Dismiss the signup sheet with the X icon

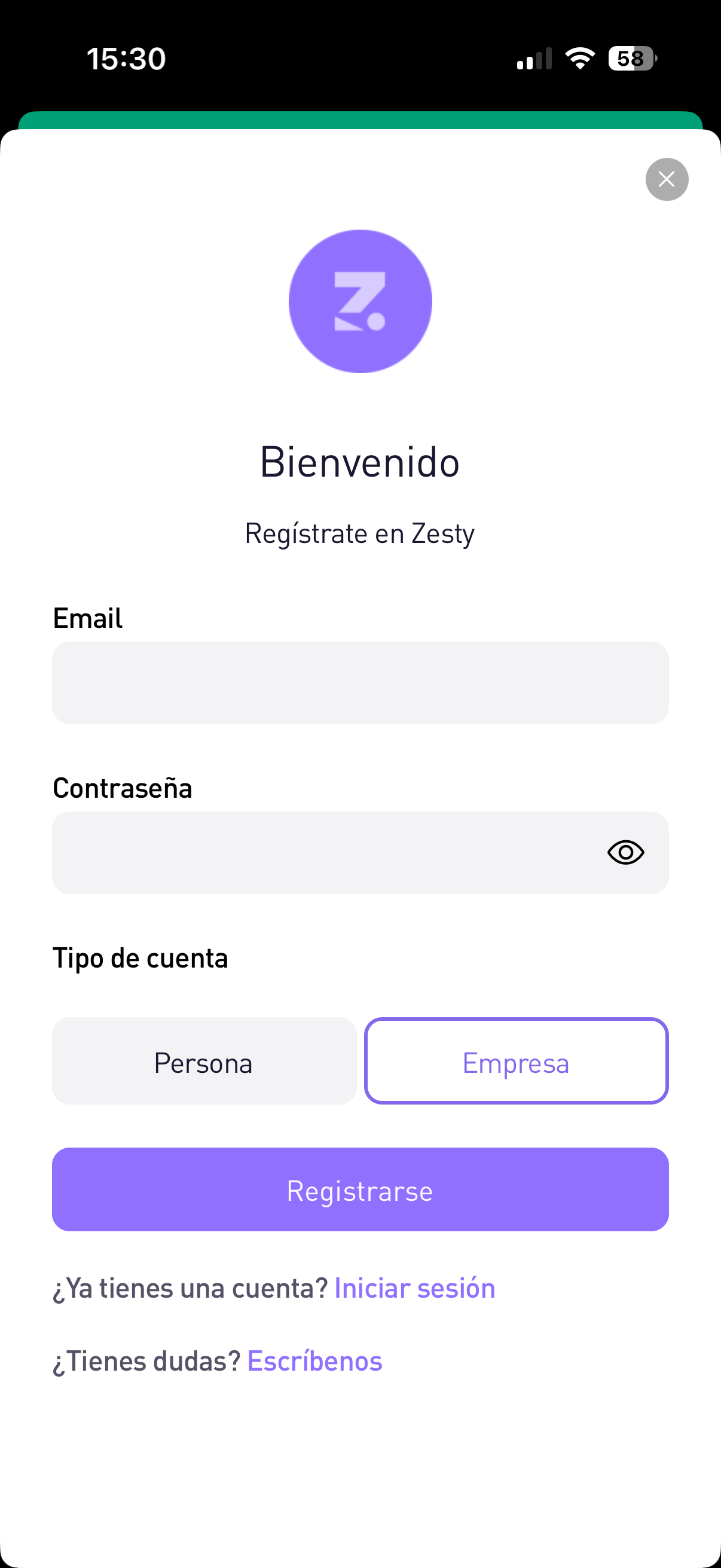[666, 179]
